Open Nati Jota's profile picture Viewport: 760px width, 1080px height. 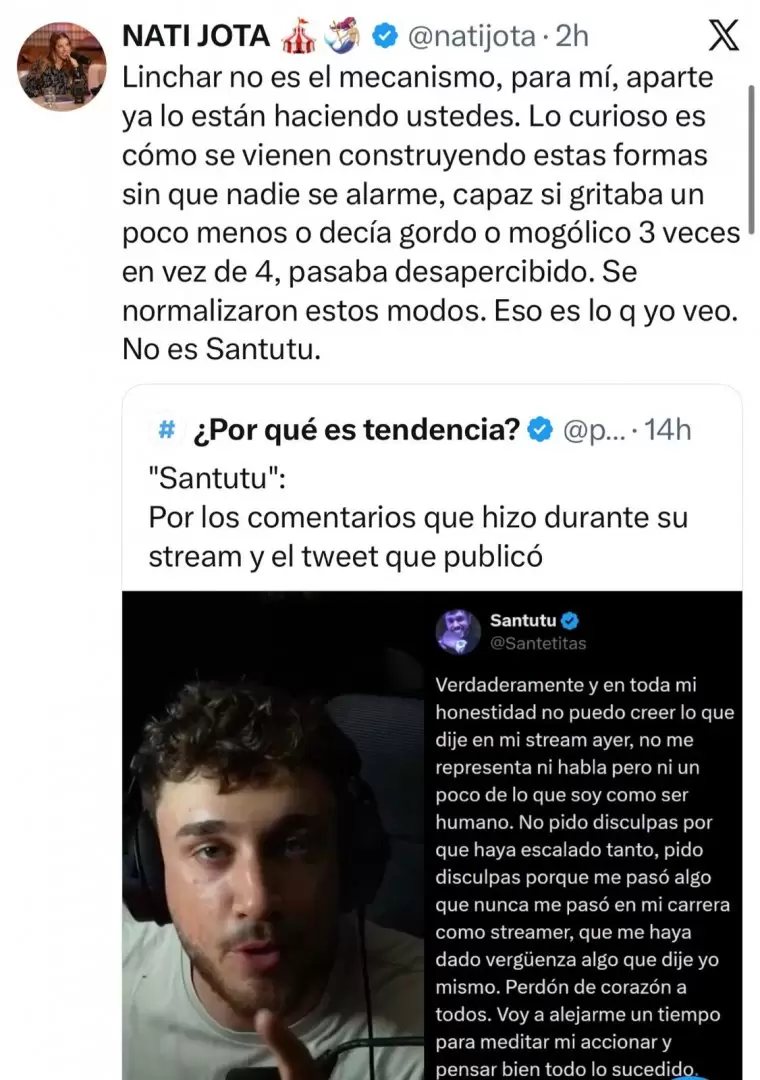[x=60, y=62]
